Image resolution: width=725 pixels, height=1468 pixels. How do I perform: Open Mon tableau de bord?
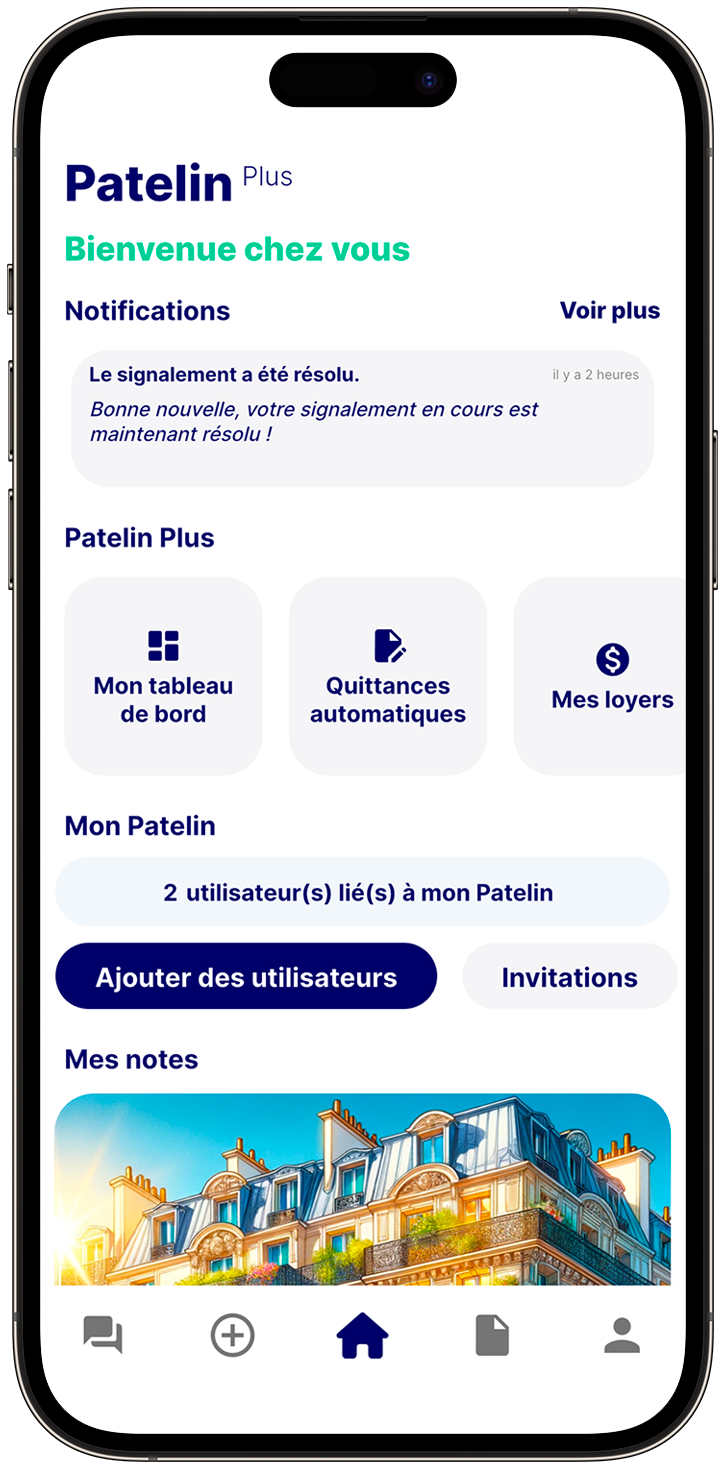pos(163,675)
